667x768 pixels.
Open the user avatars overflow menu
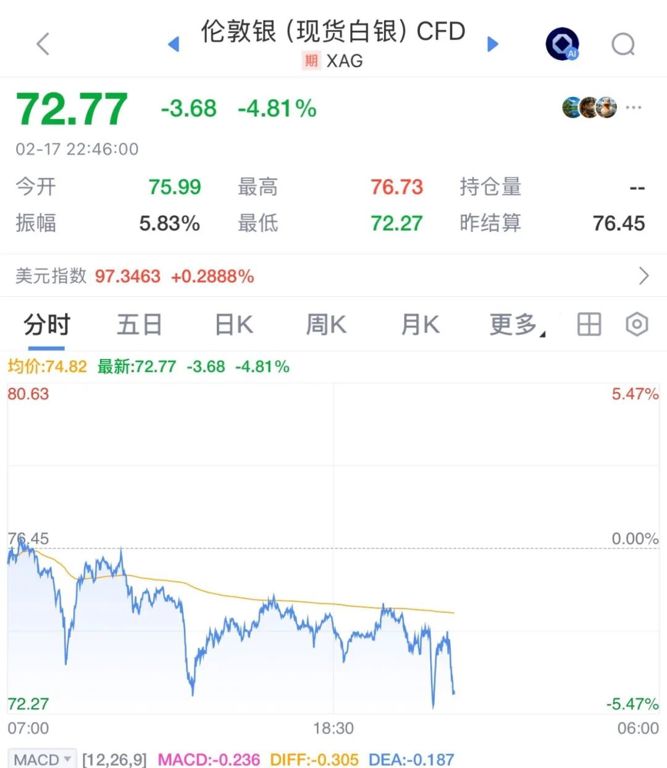pyautogui.click(x=634, y=107)
